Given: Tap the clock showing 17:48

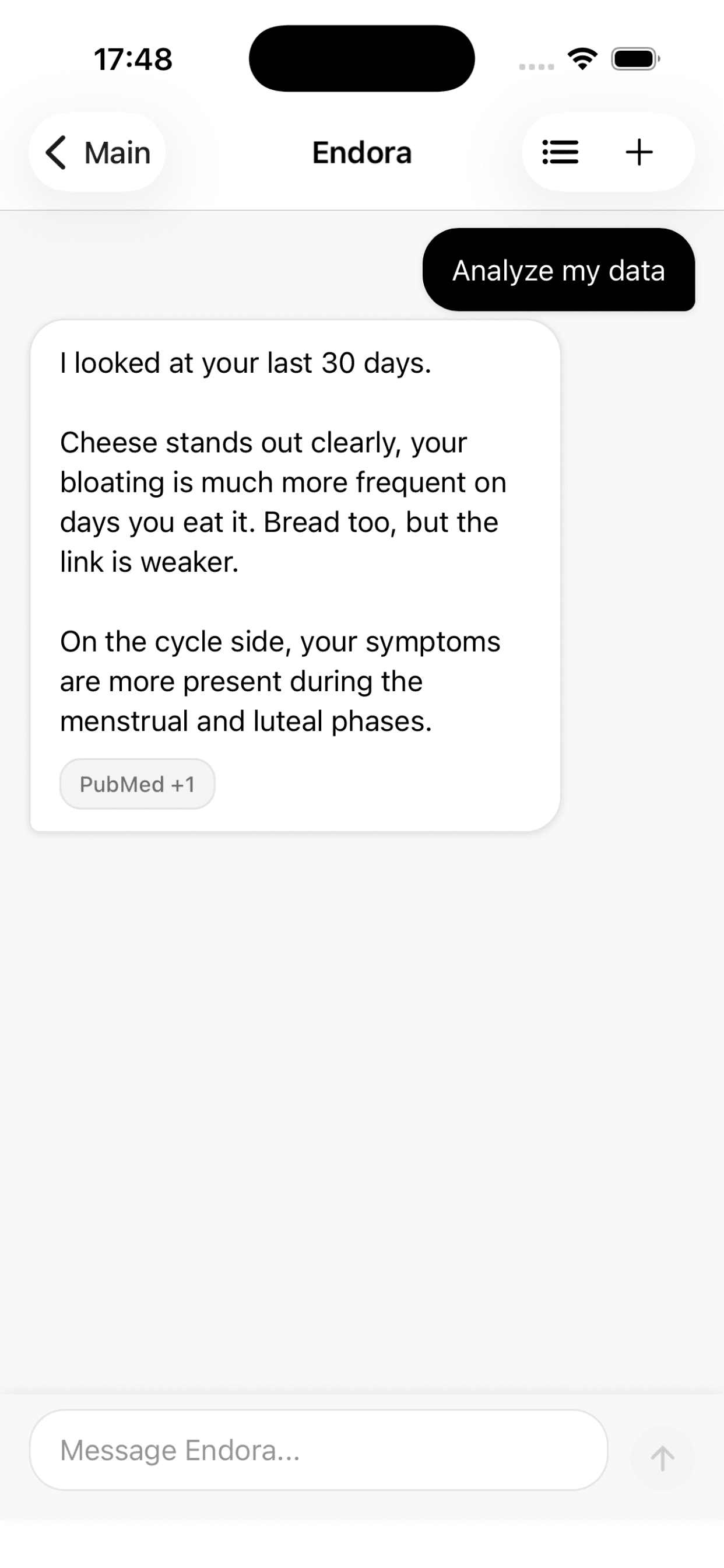Looking at the screenshot, I should [133, 58].
